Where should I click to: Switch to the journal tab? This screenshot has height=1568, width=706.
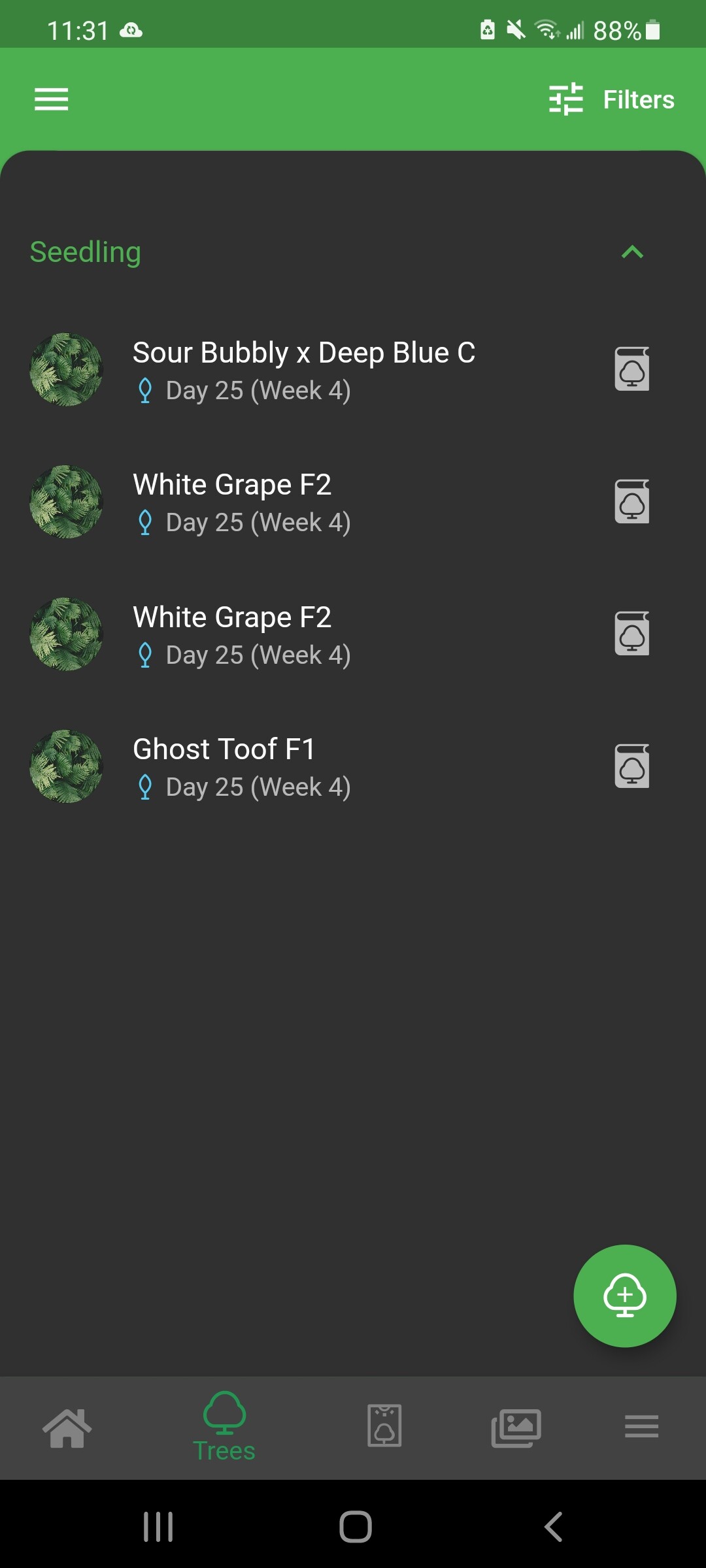tap(384, 1426)
